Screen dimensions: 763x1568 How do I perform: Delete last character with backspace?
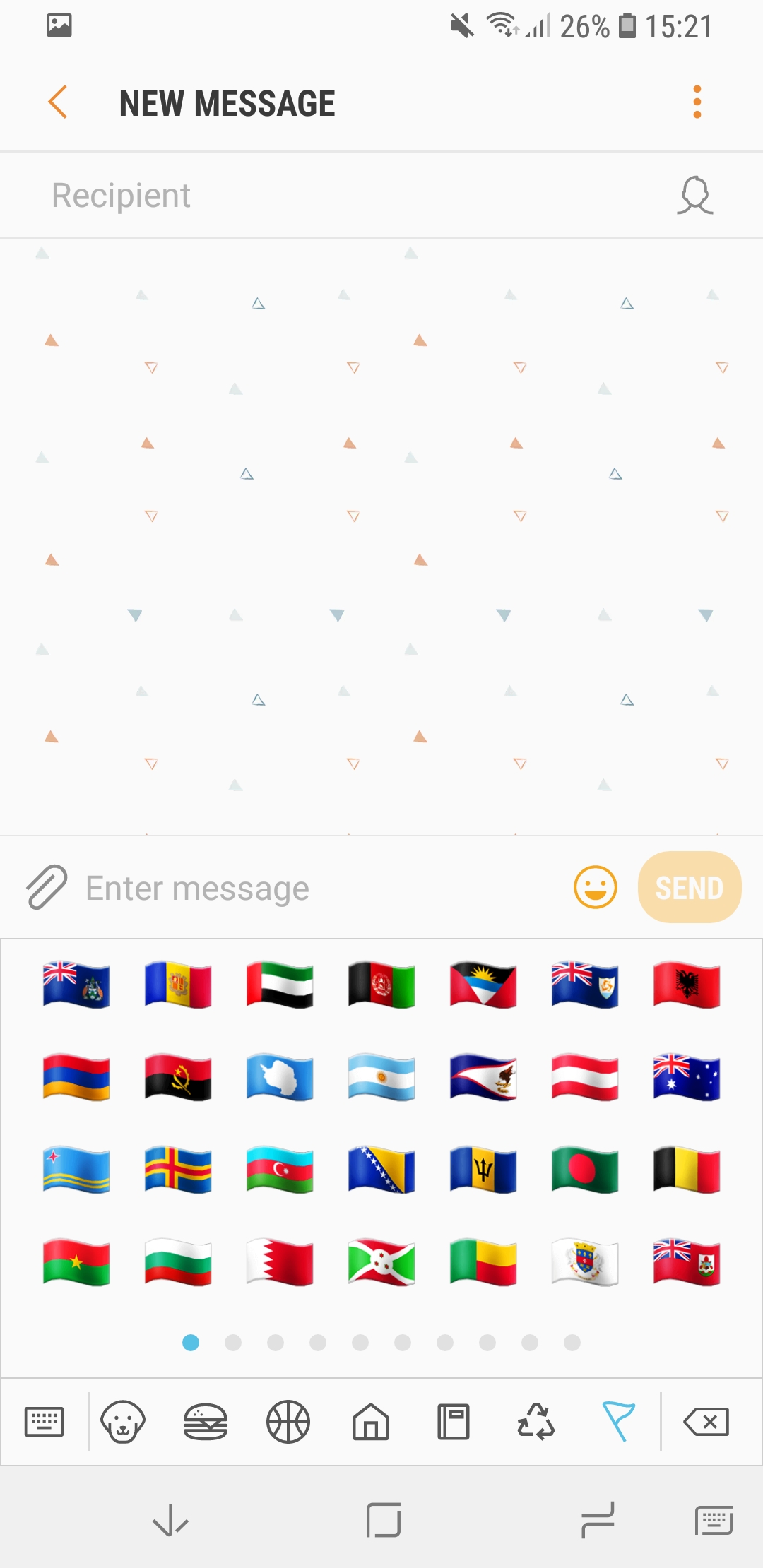[x=706, y=1421]
